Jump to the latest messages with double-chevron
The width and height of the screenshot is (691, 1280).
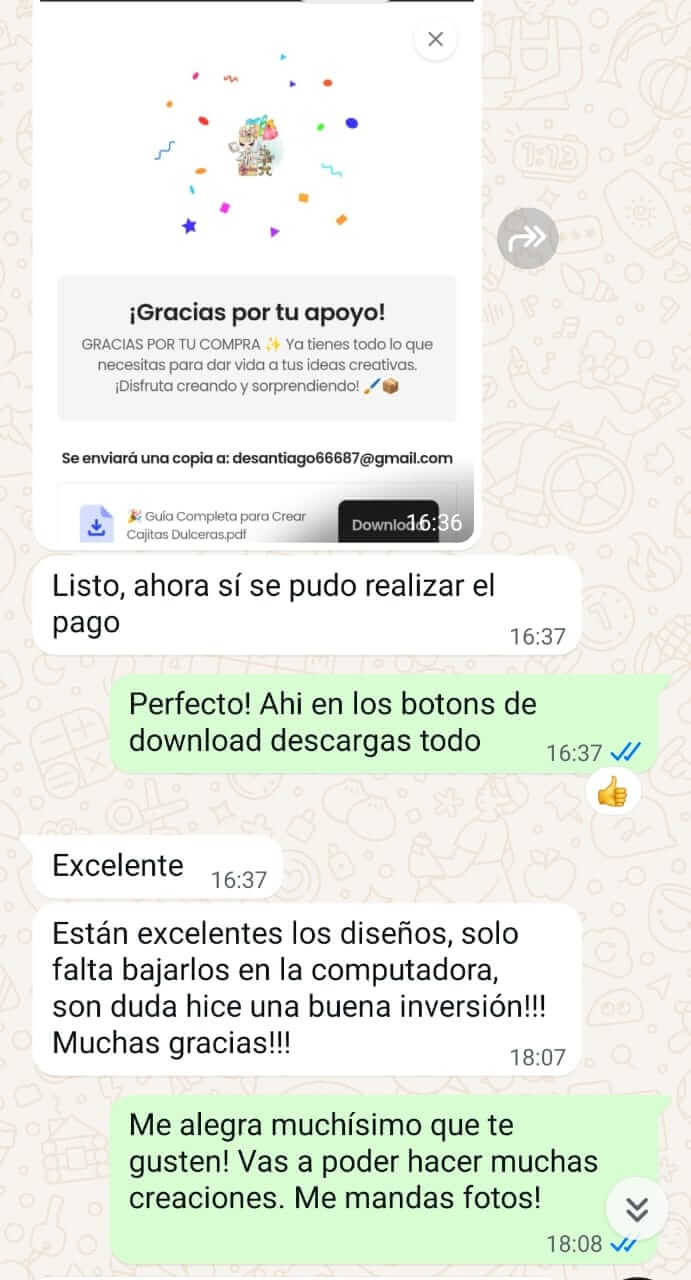click(x=637, y=1209)
